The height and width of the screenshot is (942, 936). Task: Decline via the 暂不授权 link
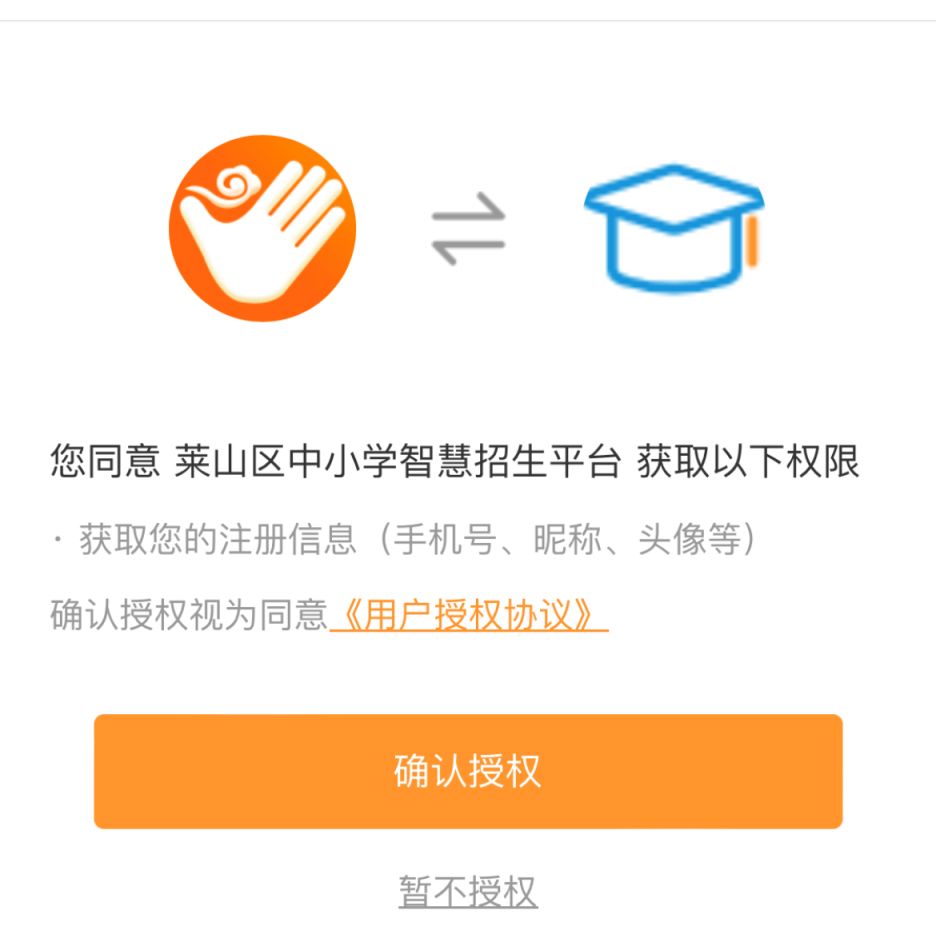tap(468, 890)
